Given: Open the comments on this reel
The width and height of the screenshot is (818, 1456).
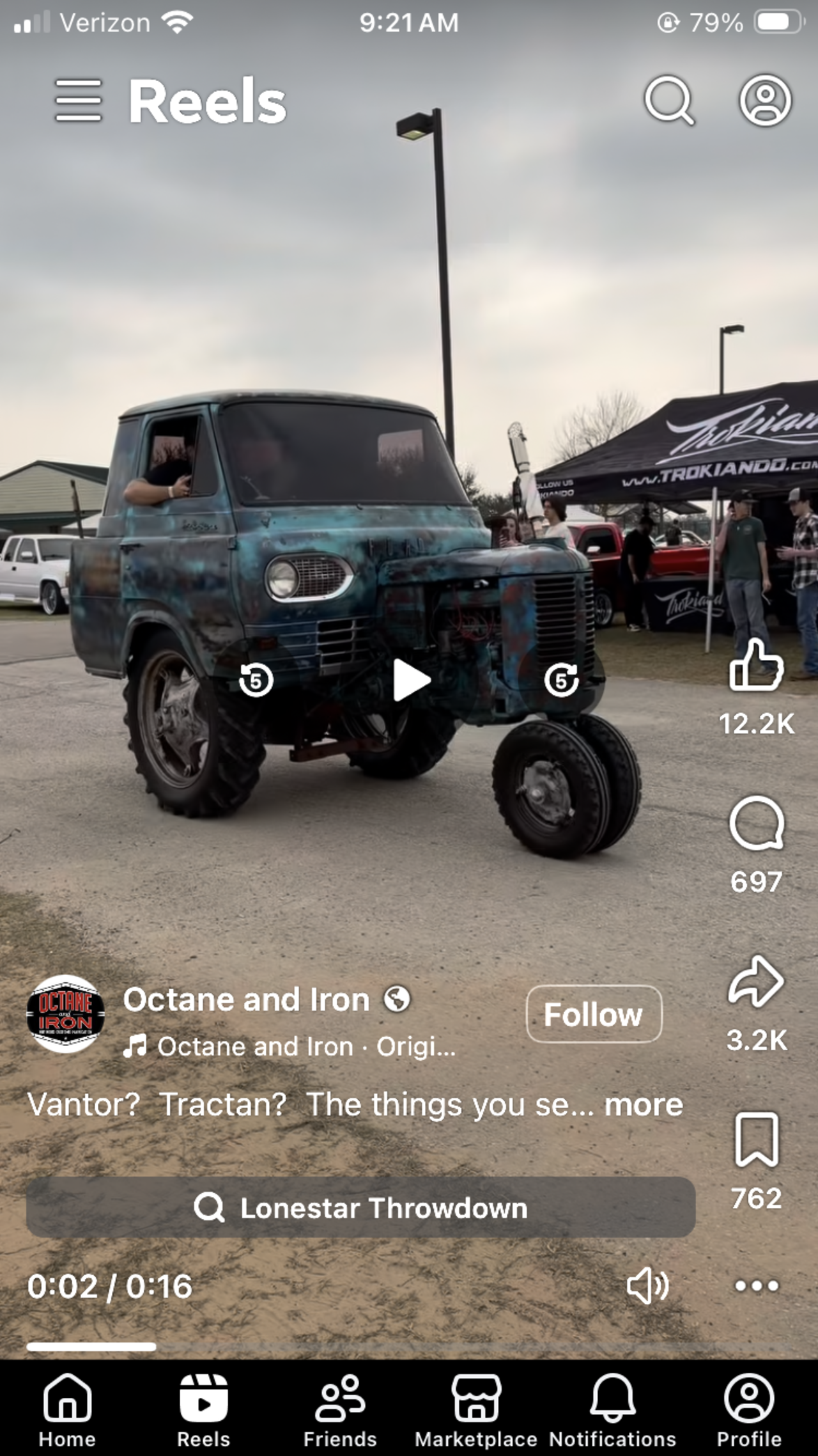Looking at the screenshot, I should (757, 824).
